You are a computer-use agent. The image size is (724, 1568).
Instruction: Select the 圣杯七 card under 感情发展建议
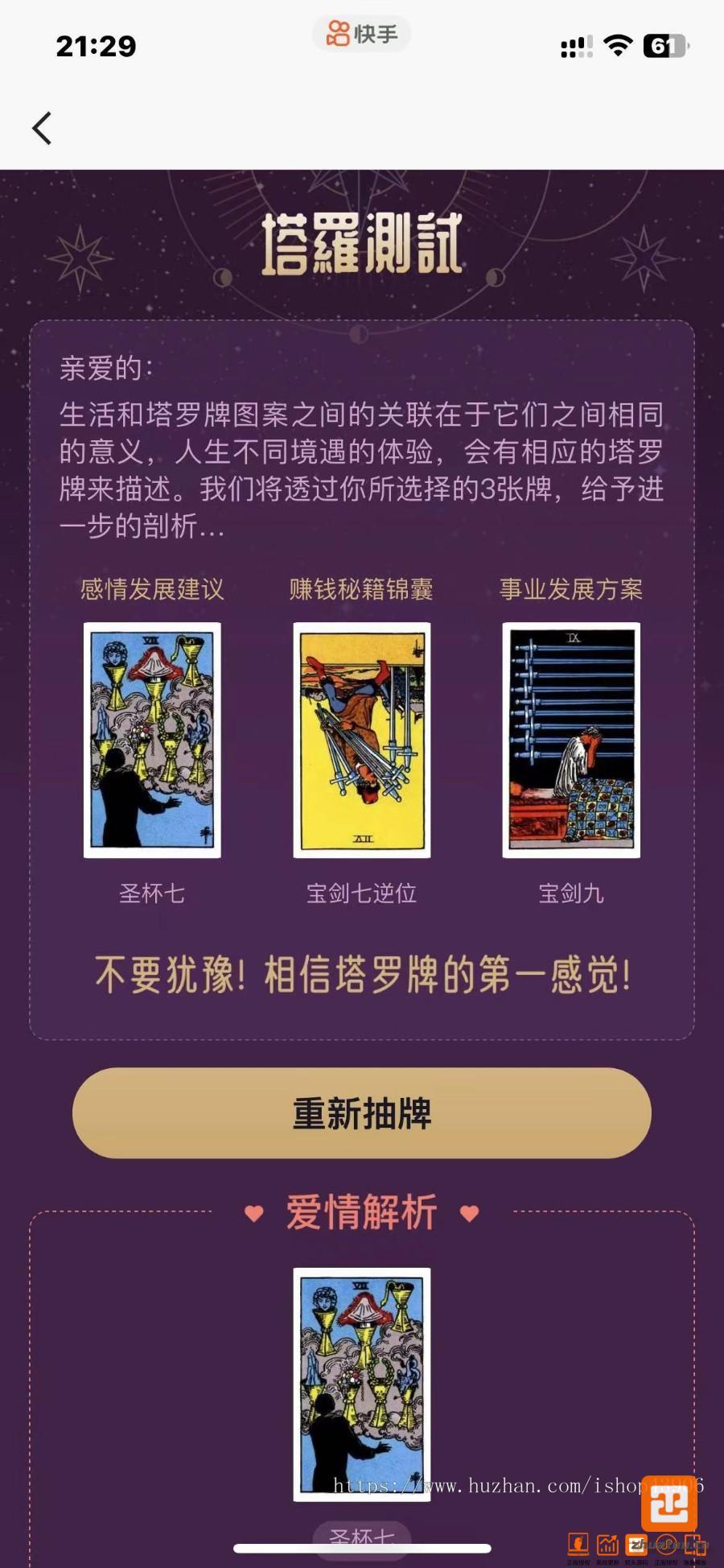click(152, 740)
